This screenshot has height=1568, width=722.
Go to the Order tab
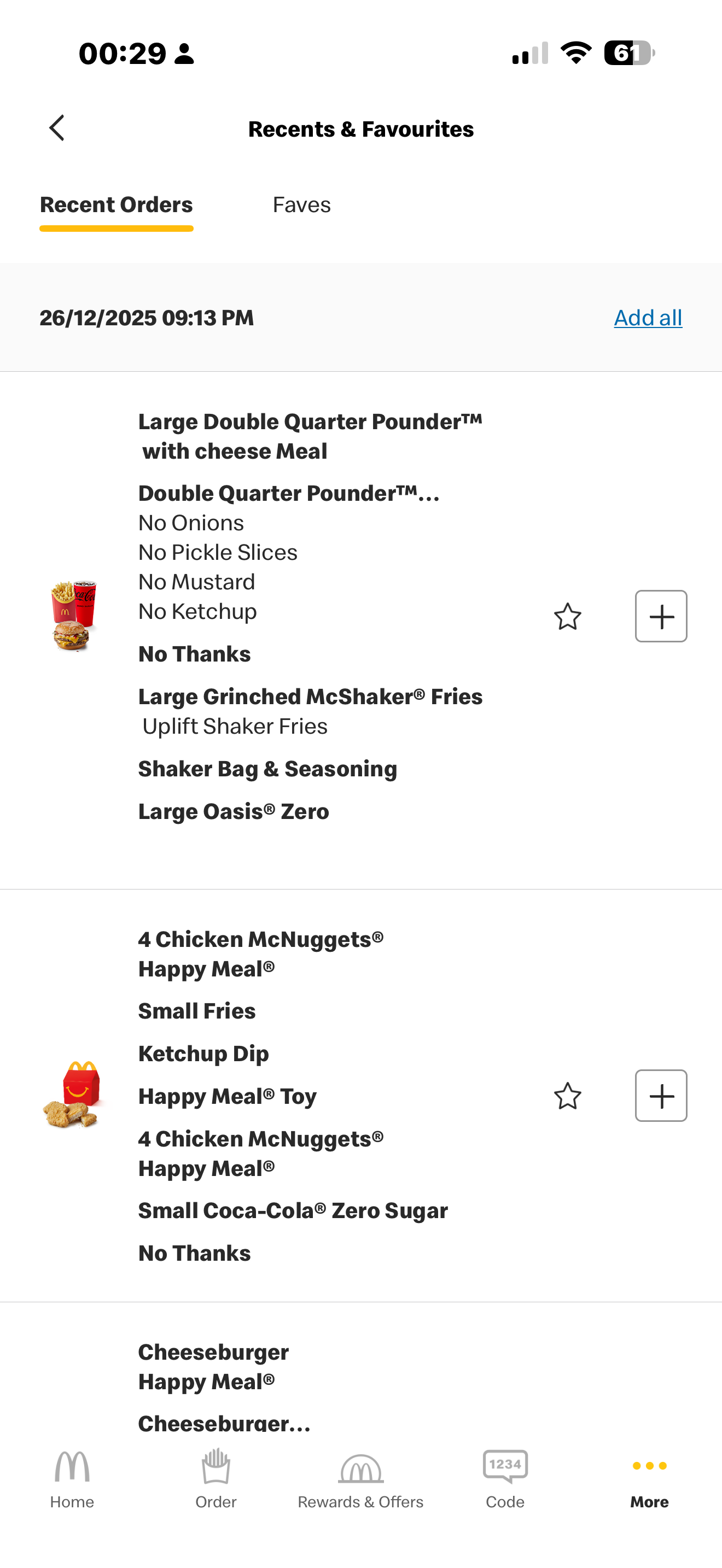click(x=216, y=1479)
